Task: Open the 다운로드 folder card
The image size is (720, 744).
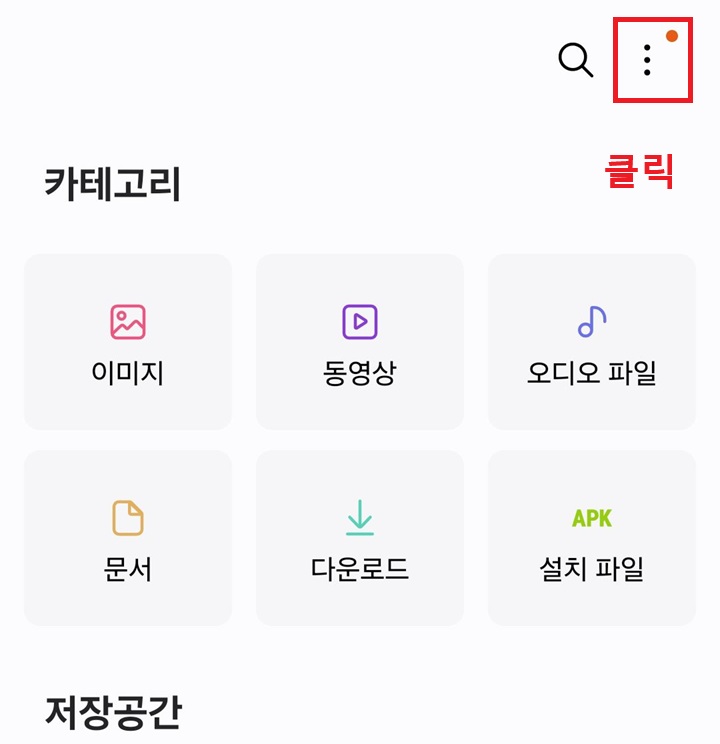Action: pyautogui.click(x=359, y=536)
